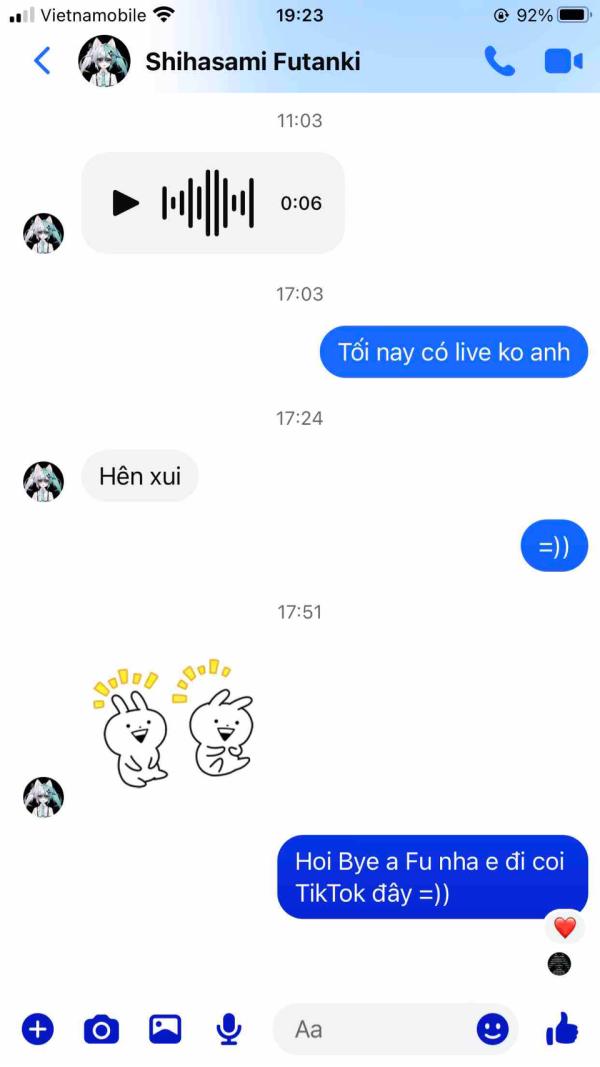
Task: Play the 0:06 voice message
Action: click(x=126, y=203)
